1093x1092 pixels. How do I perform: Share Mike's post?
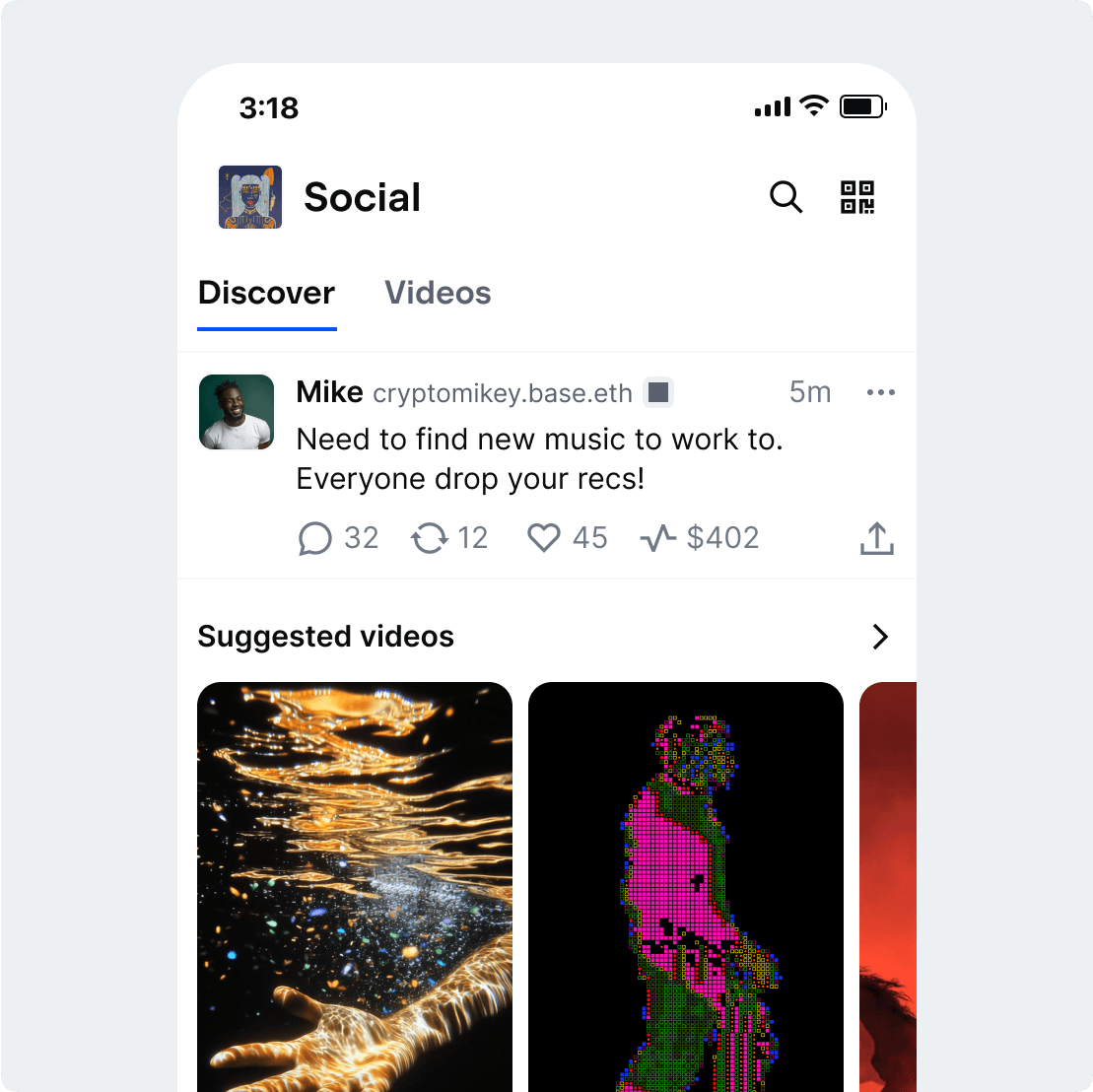point(876,539)
